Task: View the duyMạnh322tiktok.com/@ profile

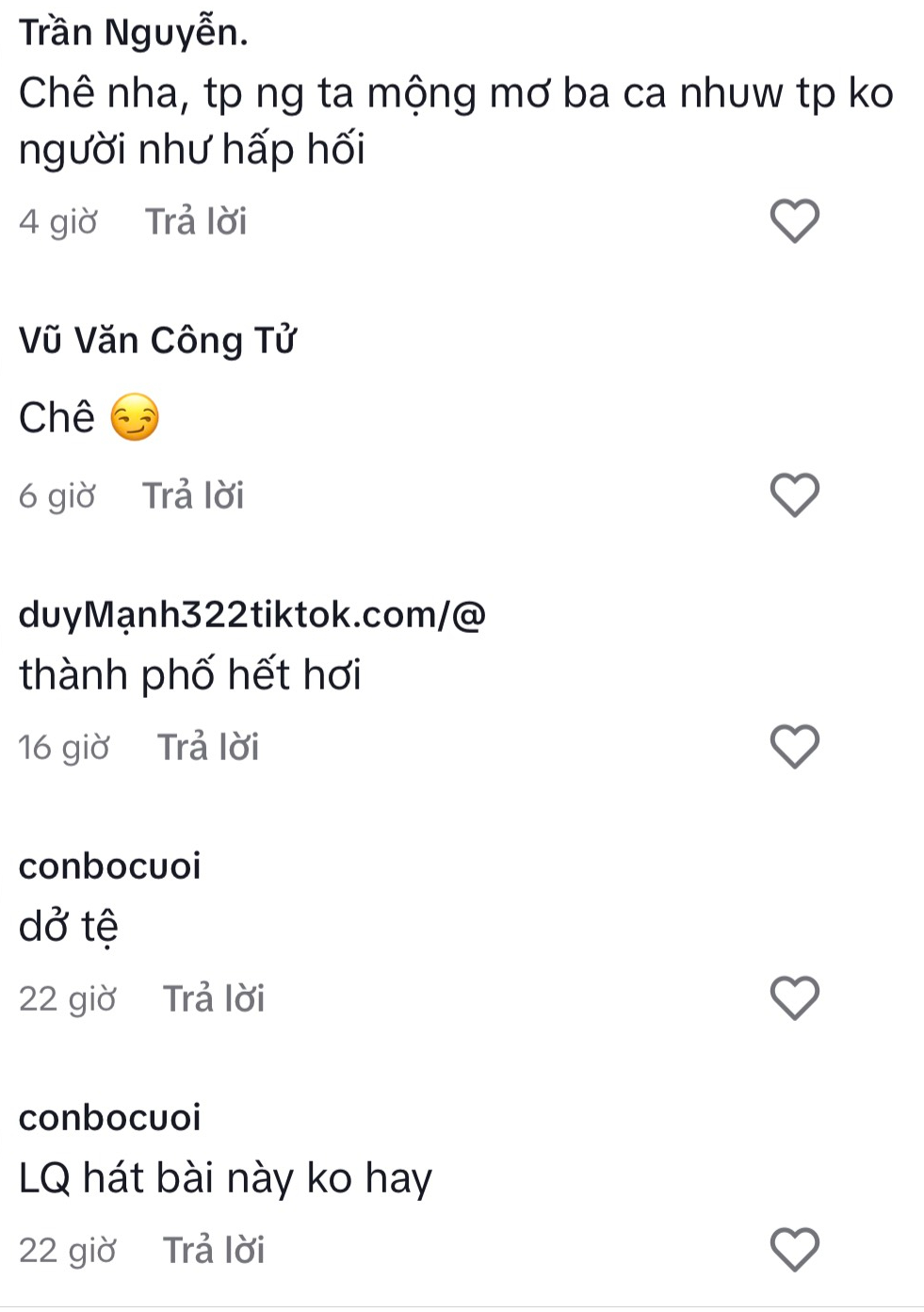Action: (251, 615)
